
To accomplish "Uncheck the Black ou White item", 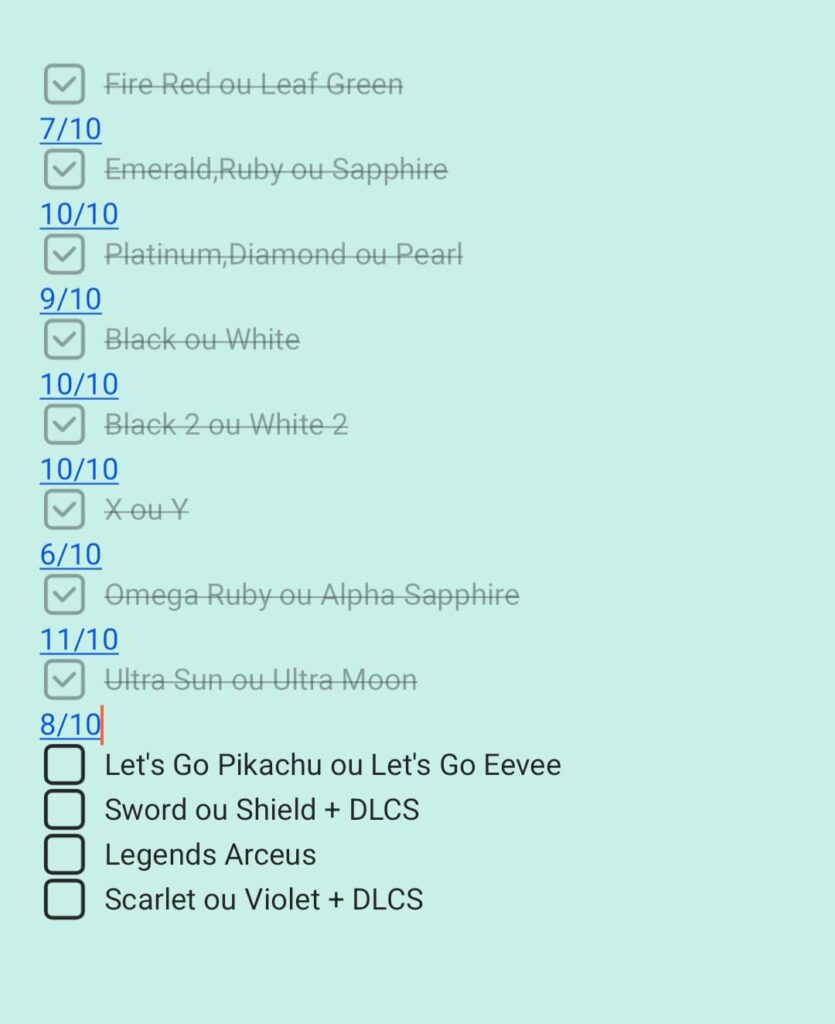I will [x=64, y=339].
